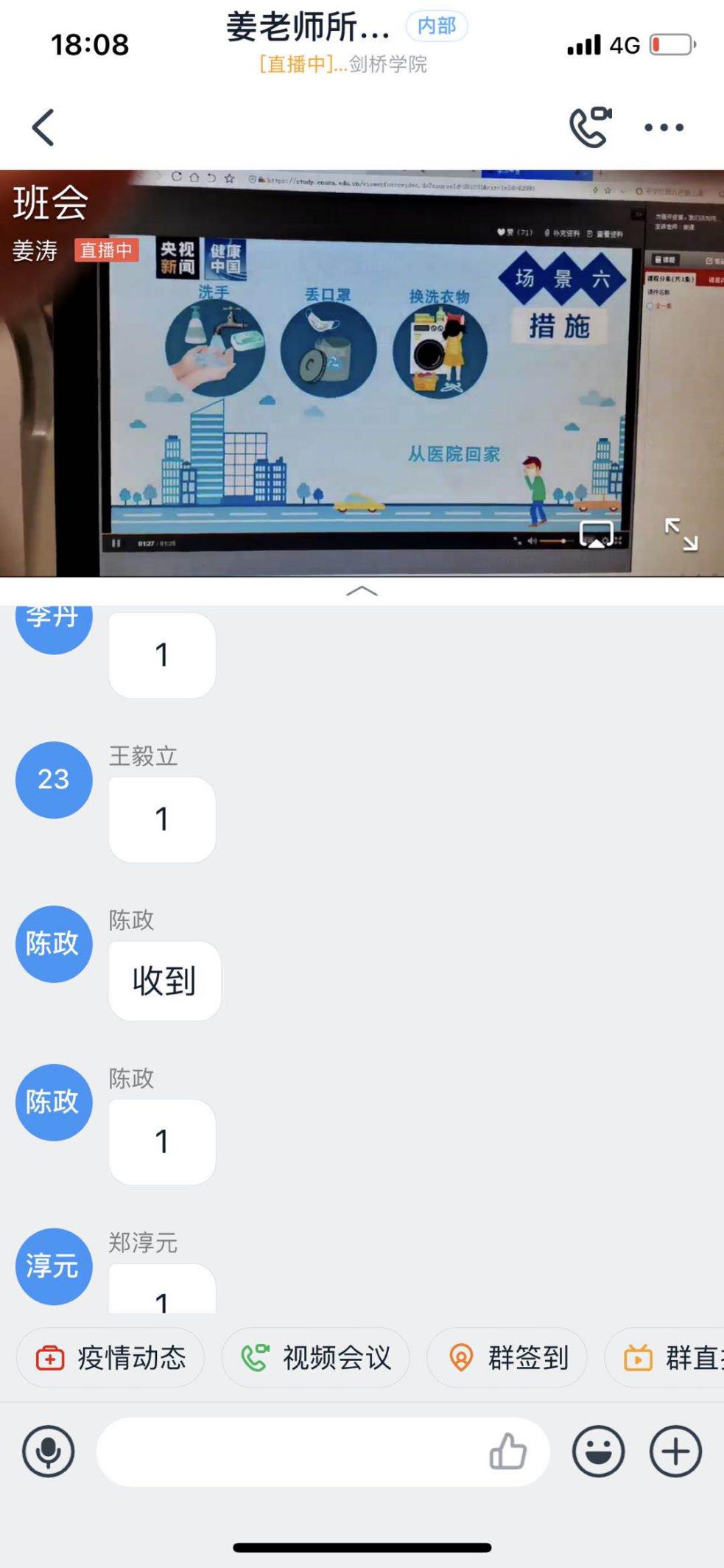Start a 视频会议
This screenshot has width=724, height=1568.
315,1357
